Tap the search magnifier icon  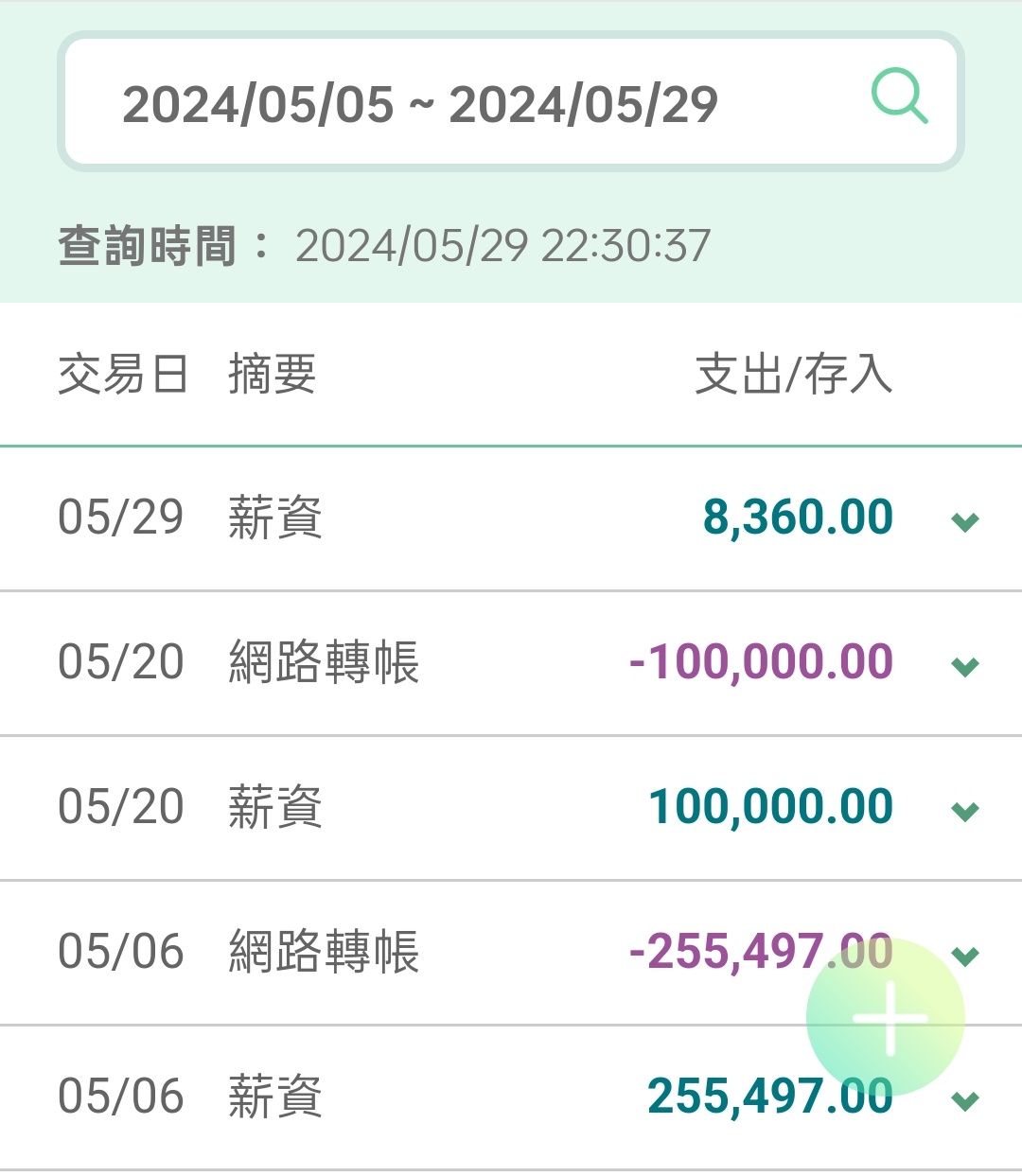pos(898,97)
